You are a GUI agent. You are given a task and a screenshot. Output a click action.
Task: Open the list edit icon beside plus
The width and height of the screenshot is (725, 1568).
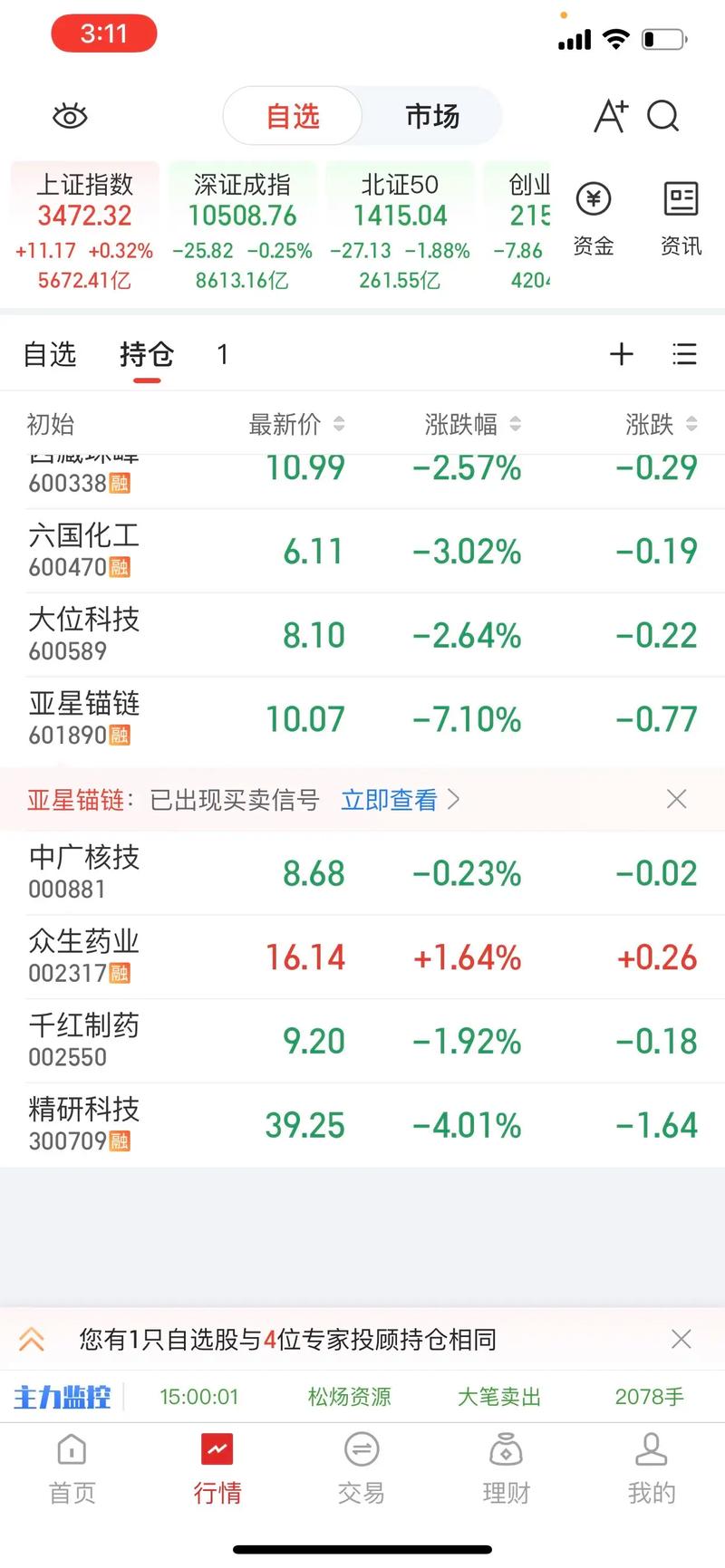point(684,355)
